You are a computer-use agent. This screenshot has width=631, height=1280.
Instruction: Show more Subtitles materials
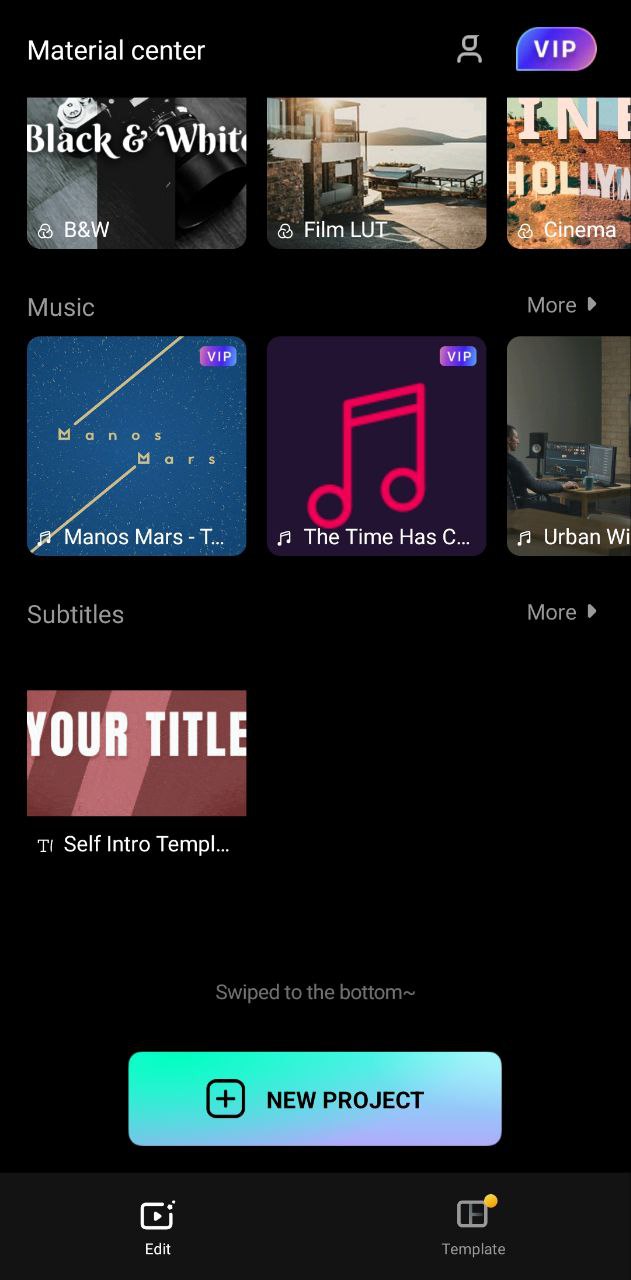click(561, 612)
